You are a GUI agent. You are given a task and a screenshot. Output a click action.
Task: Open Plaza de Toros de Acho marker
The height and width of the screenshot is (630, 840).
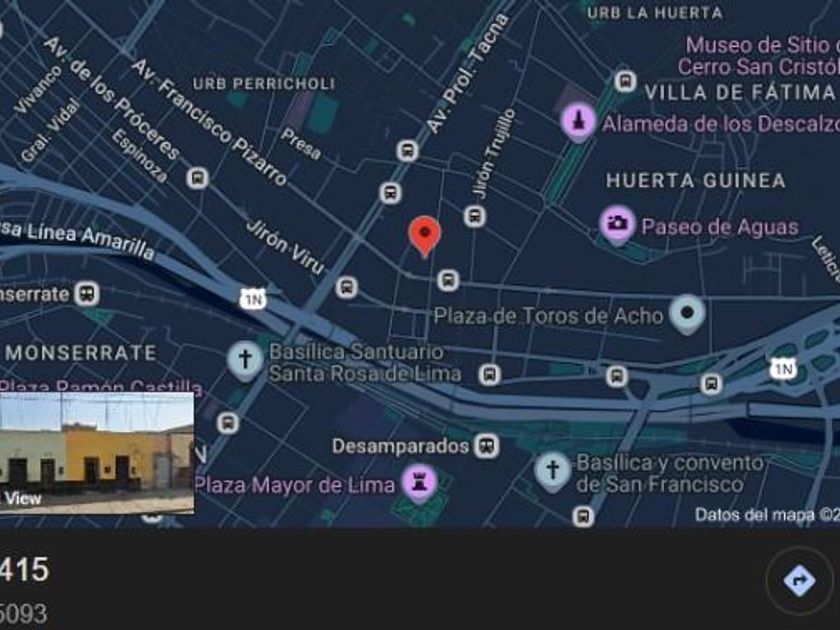click(687, 314)
